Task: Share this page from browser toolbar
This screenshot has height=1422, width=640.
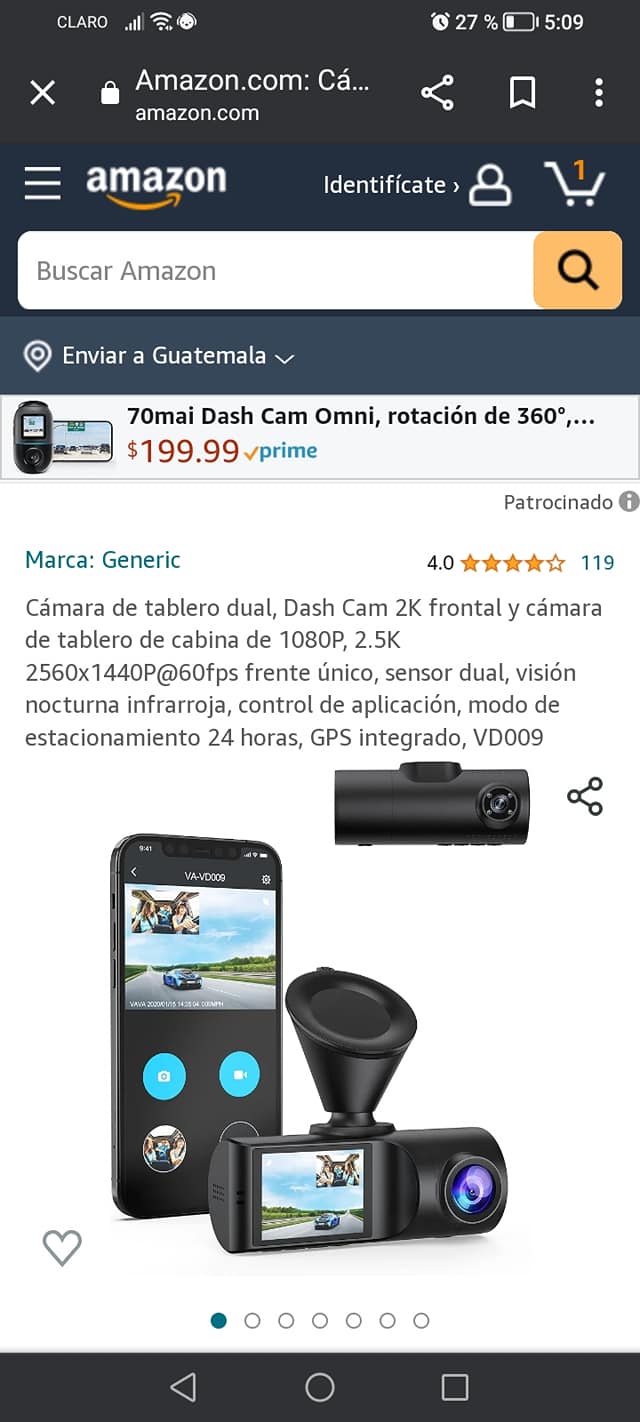Action: click(437, 93)
